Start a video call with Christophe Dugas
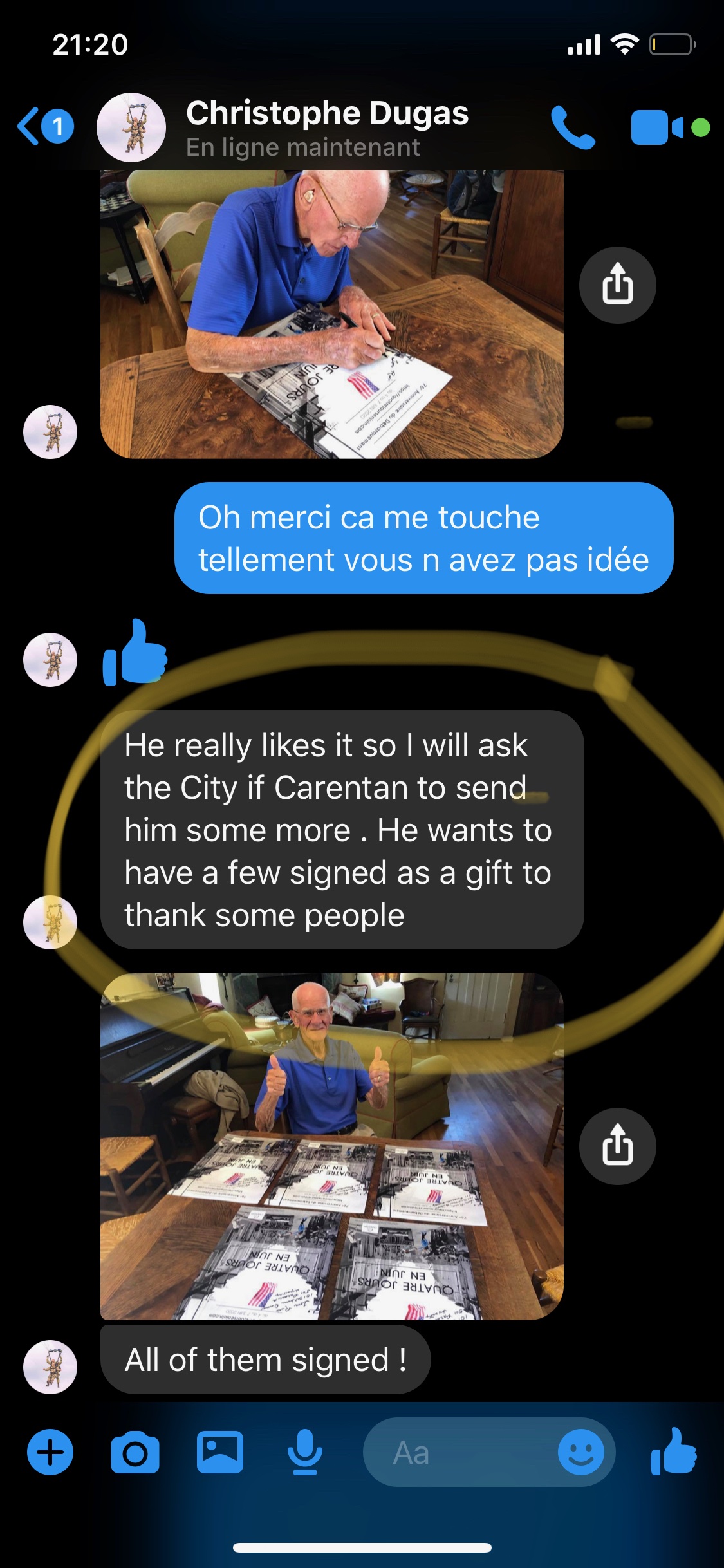 [658, 127]
